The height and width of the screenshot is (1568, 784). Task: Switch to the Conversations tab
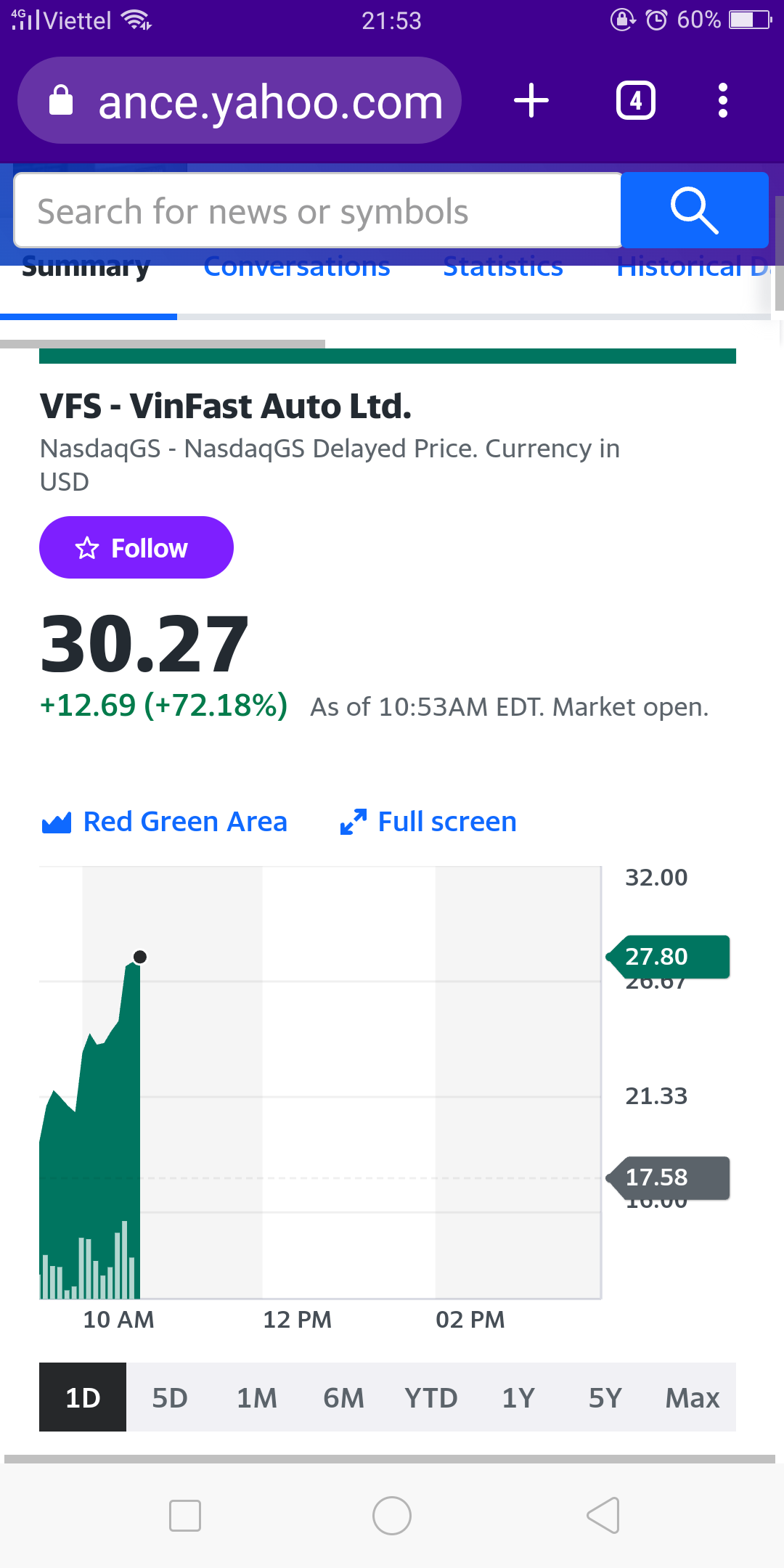coord(297,268)
